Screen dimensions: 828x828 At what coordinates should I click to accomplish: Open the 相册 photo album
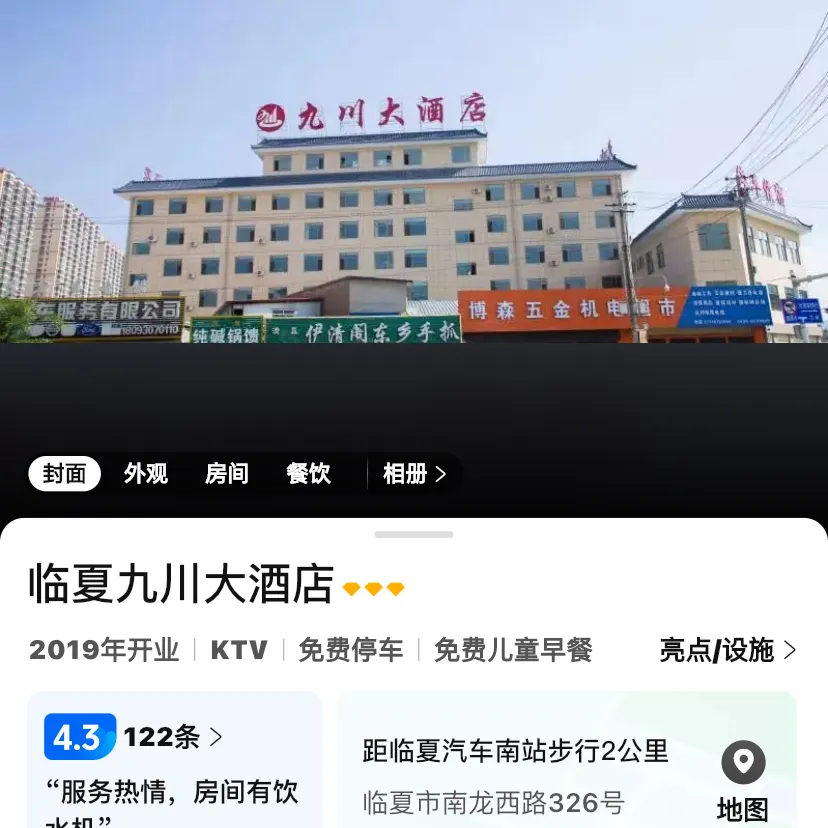[414, 474]
